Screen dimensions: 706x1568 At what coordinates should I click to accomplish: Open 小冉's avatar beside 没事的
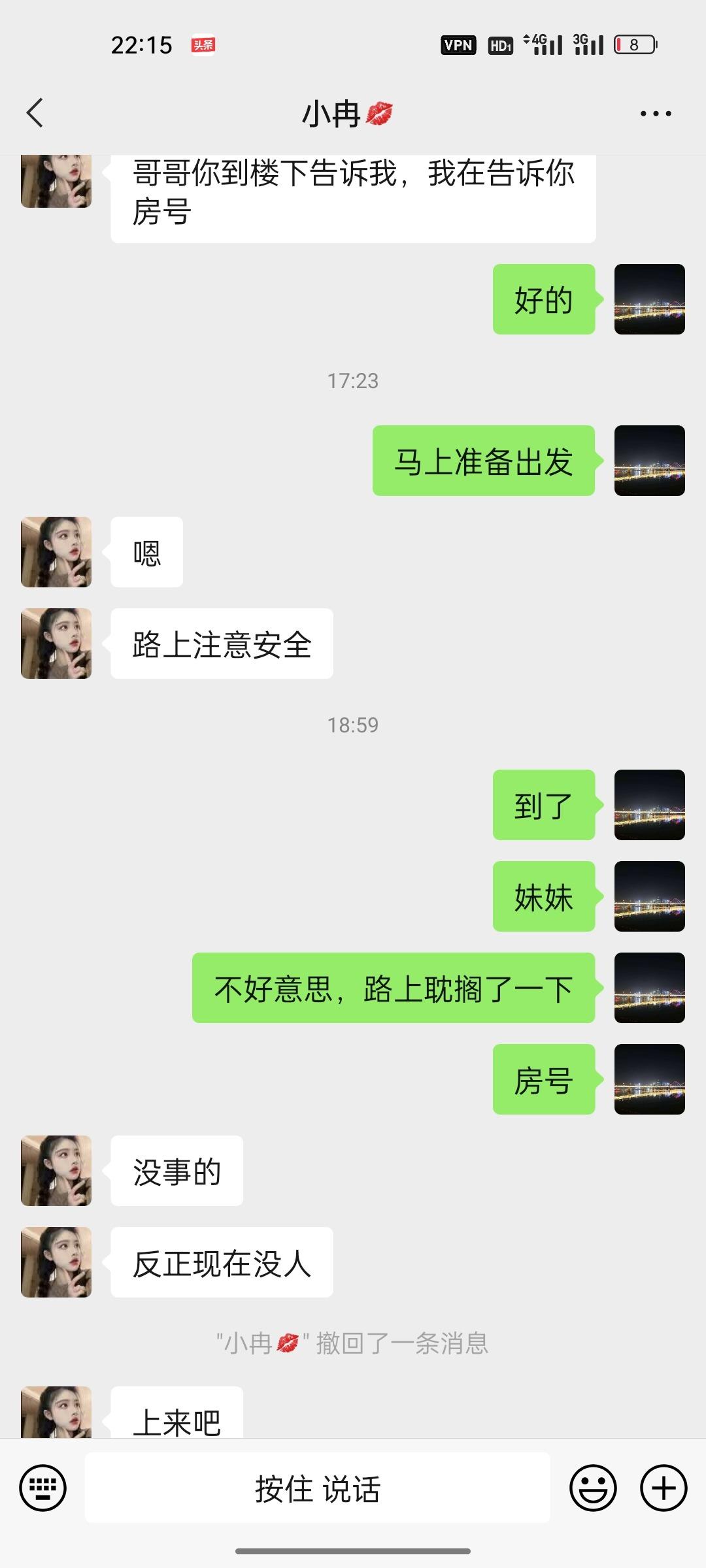click(x=56, y=1171)
